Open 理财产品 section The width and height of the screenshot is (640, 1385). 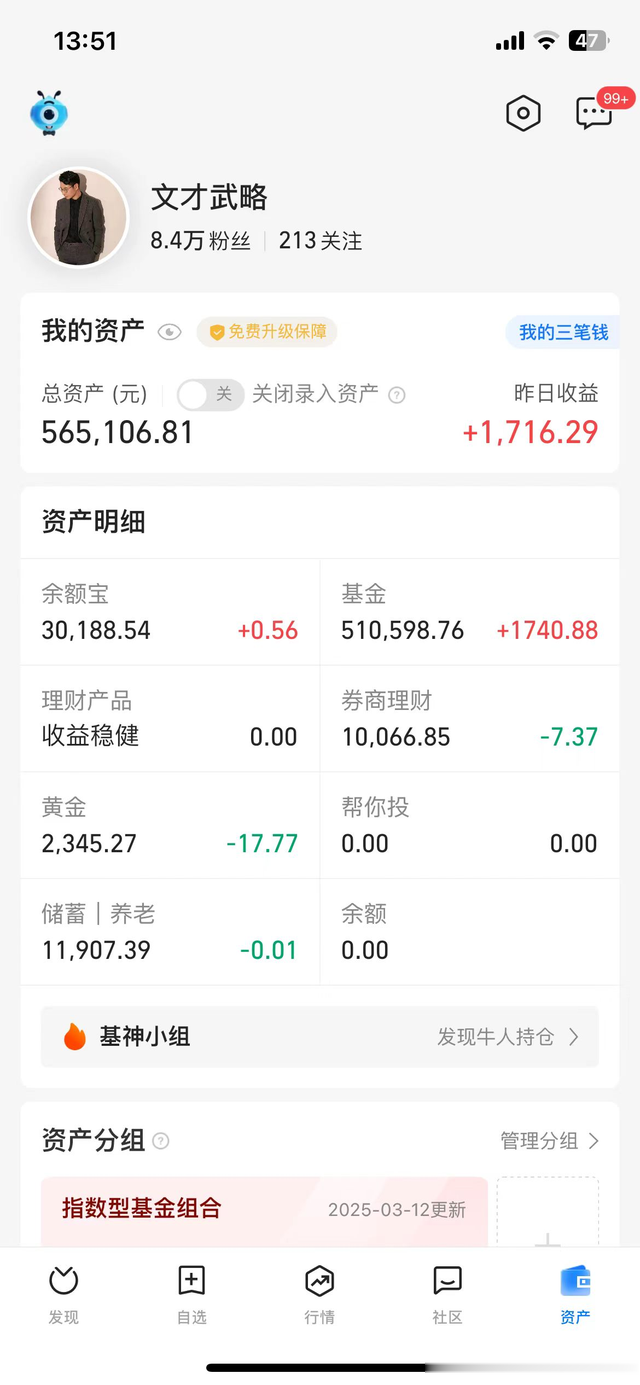[x=170, y=719]
